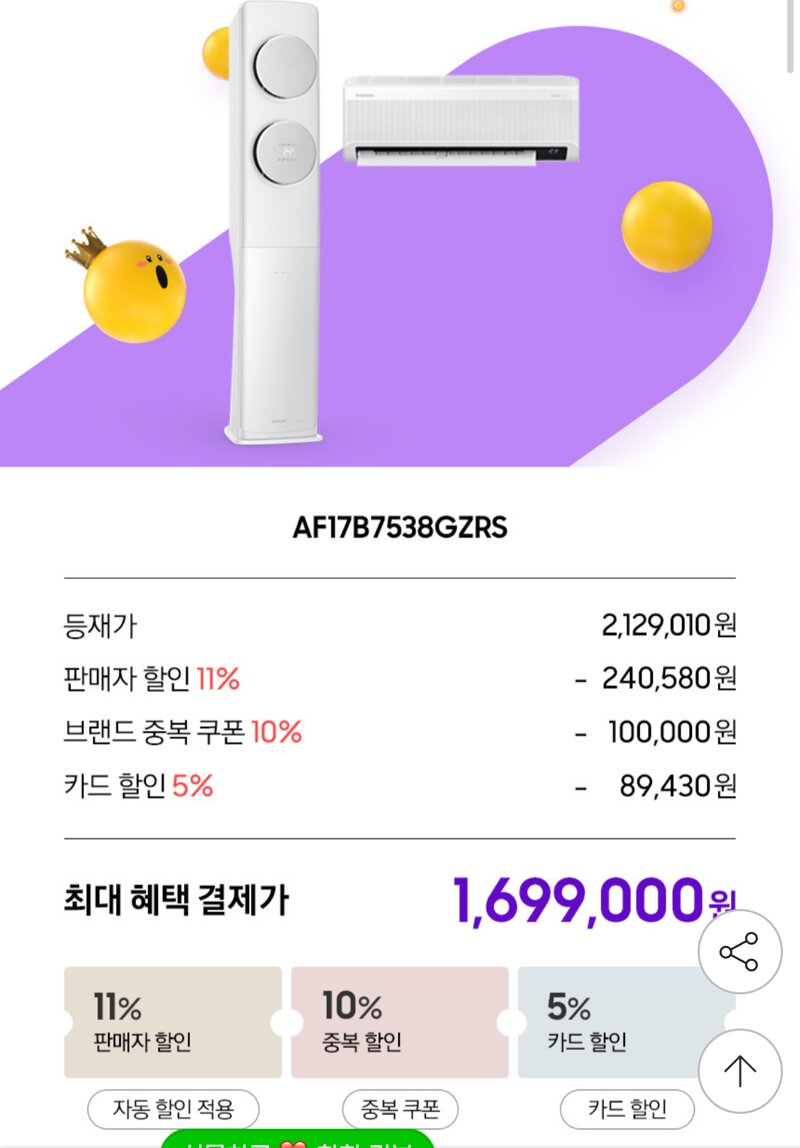This screenshot has height=1148, width=800.
Task: Tap the 자동 할인 적용 button
Action: point(173,1109)
